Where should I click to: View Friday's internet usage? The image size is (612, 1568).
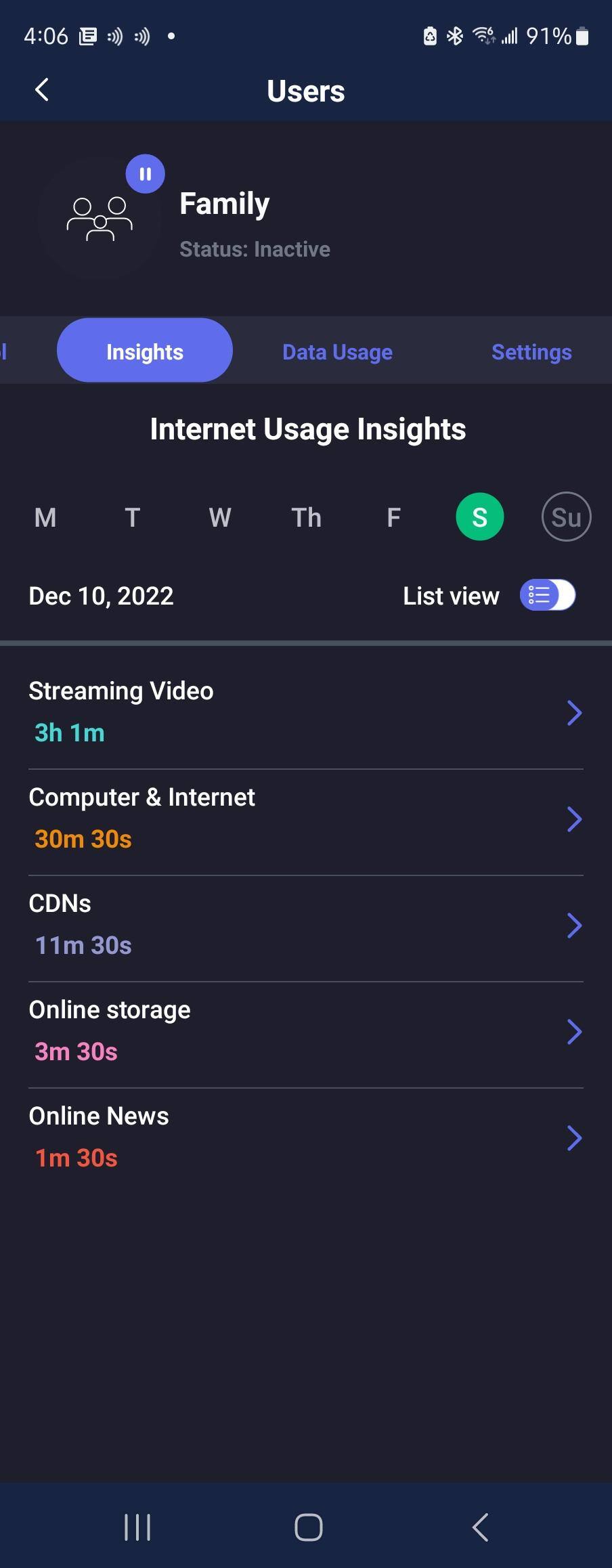393,517
